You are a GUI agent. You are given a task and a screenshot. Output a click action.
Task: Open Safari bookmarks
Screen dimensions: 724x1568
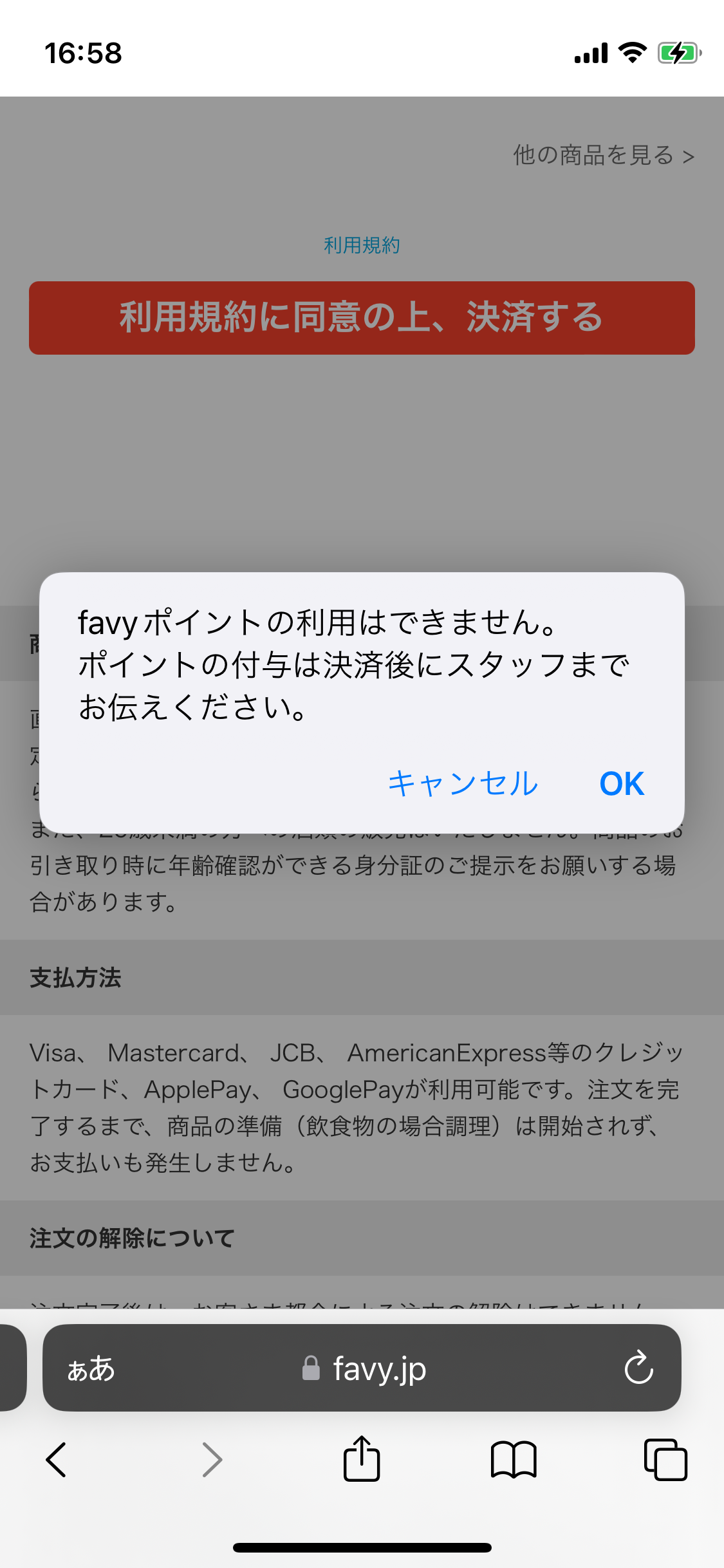click(513, 1459)
